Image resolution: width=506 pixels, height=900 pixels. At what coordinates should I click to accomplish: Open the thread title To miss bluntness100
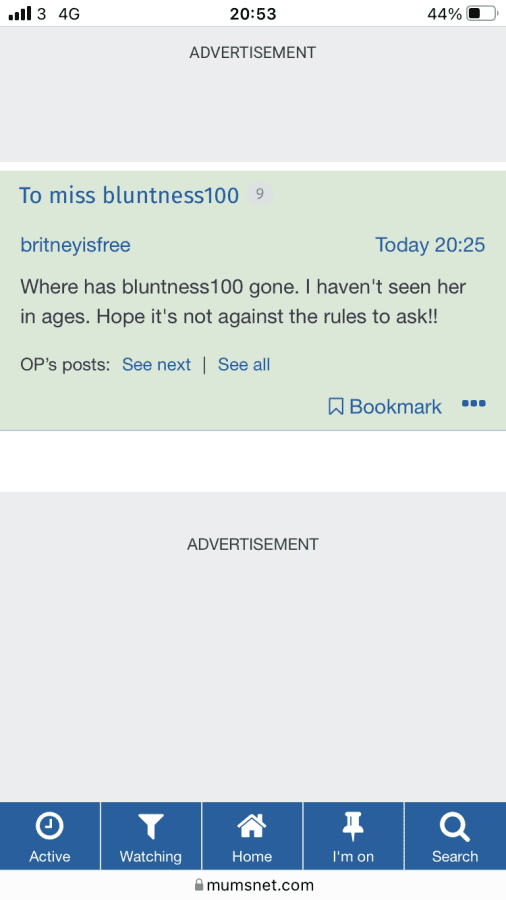click(x=129, y=195)
